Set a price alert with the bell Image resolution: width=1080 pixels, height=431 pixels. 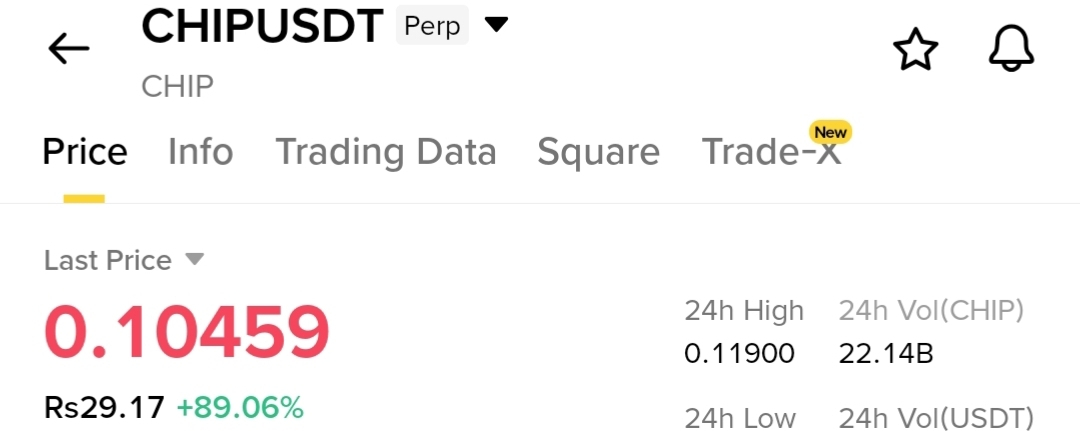1010,49
